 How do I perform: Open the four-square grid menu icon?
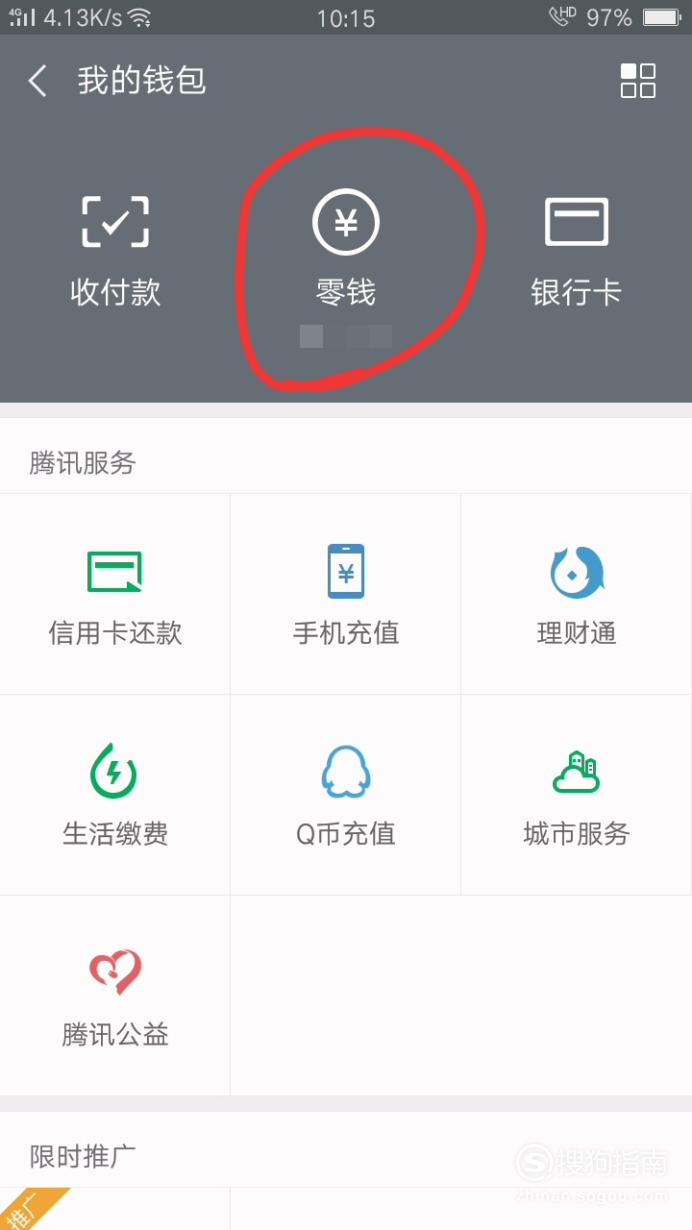(638, 81)
